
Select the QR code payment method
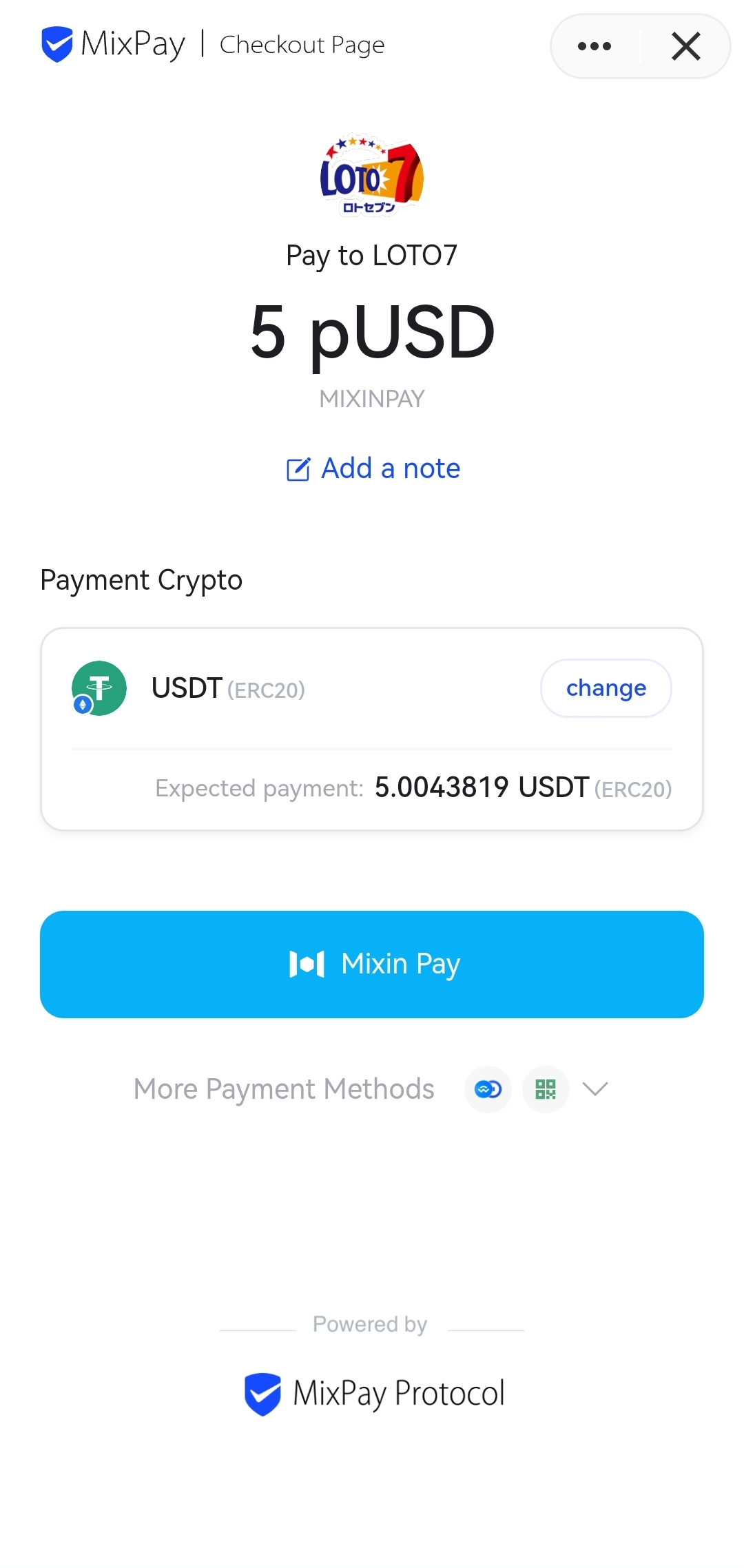pos(545,1089)
